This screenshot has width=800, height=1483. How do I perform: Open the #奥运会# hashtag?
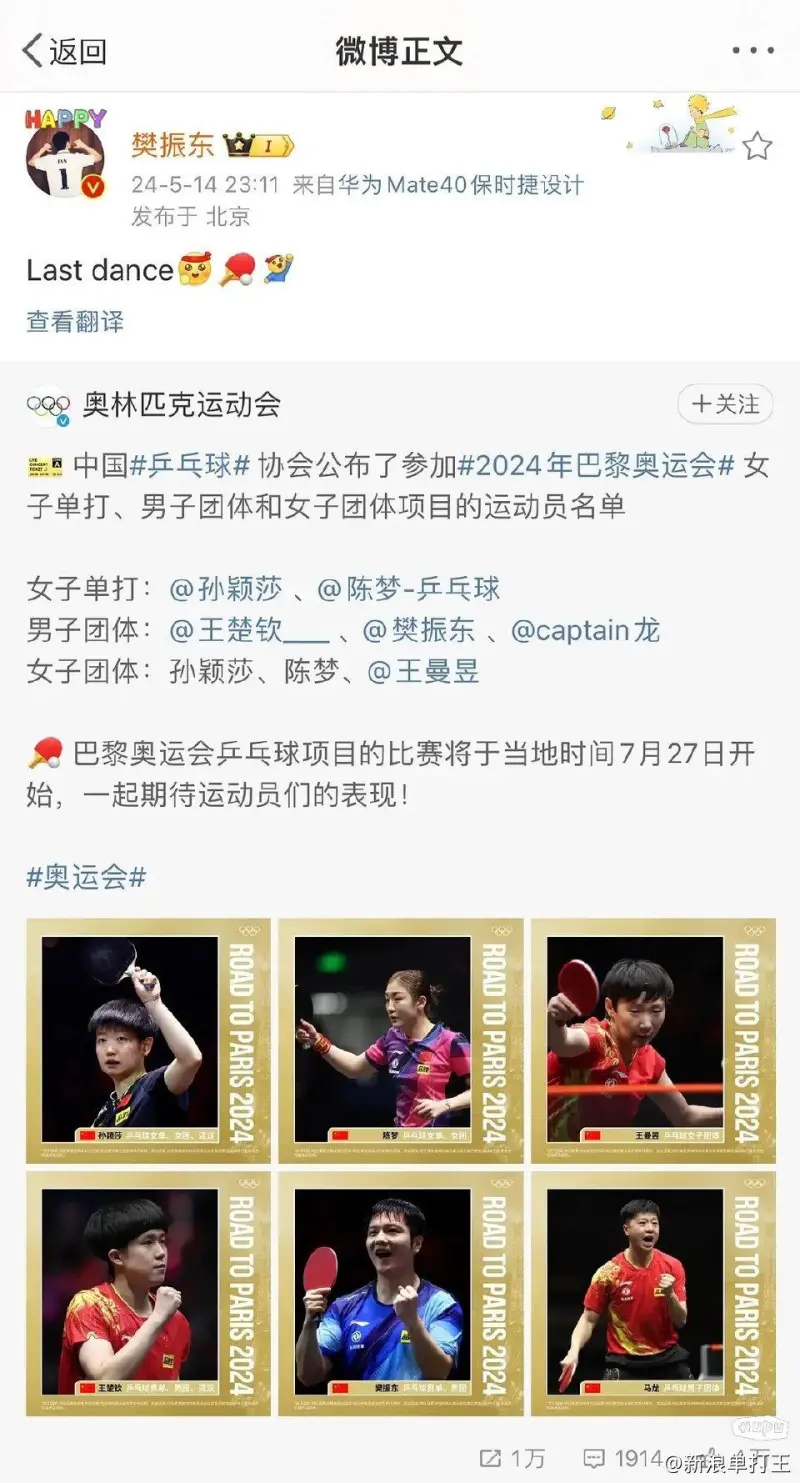coord(86,877)
